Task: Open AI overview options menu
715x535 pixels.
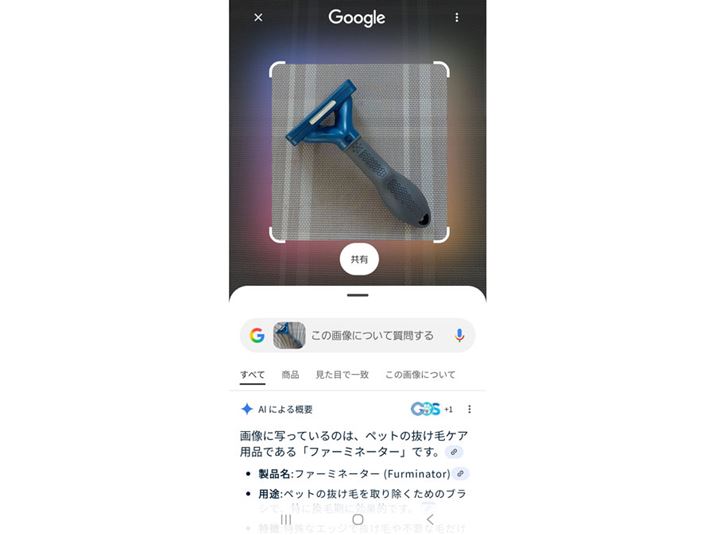Action: 470,409
